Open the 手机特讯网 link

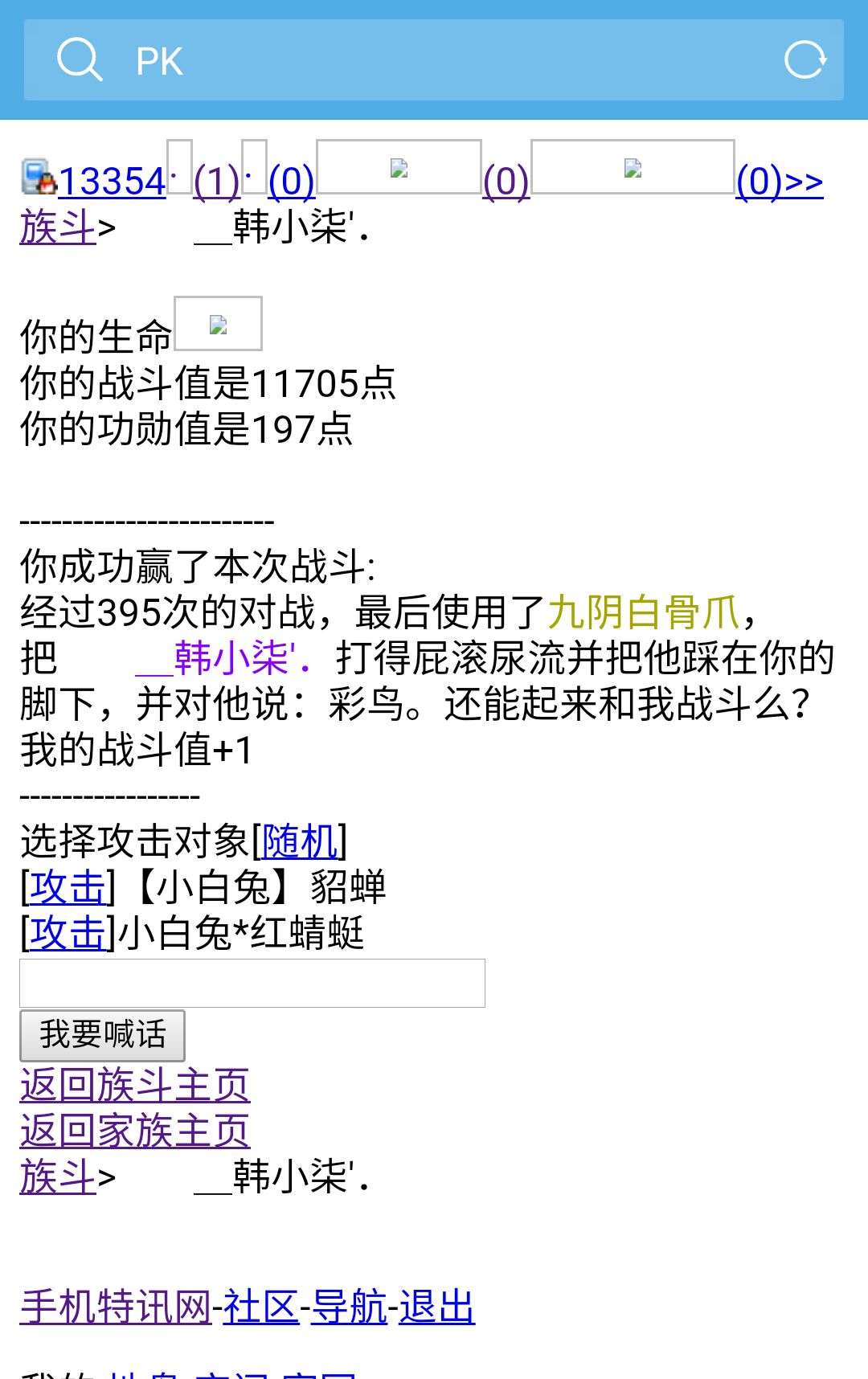(x=116, y=1307)
